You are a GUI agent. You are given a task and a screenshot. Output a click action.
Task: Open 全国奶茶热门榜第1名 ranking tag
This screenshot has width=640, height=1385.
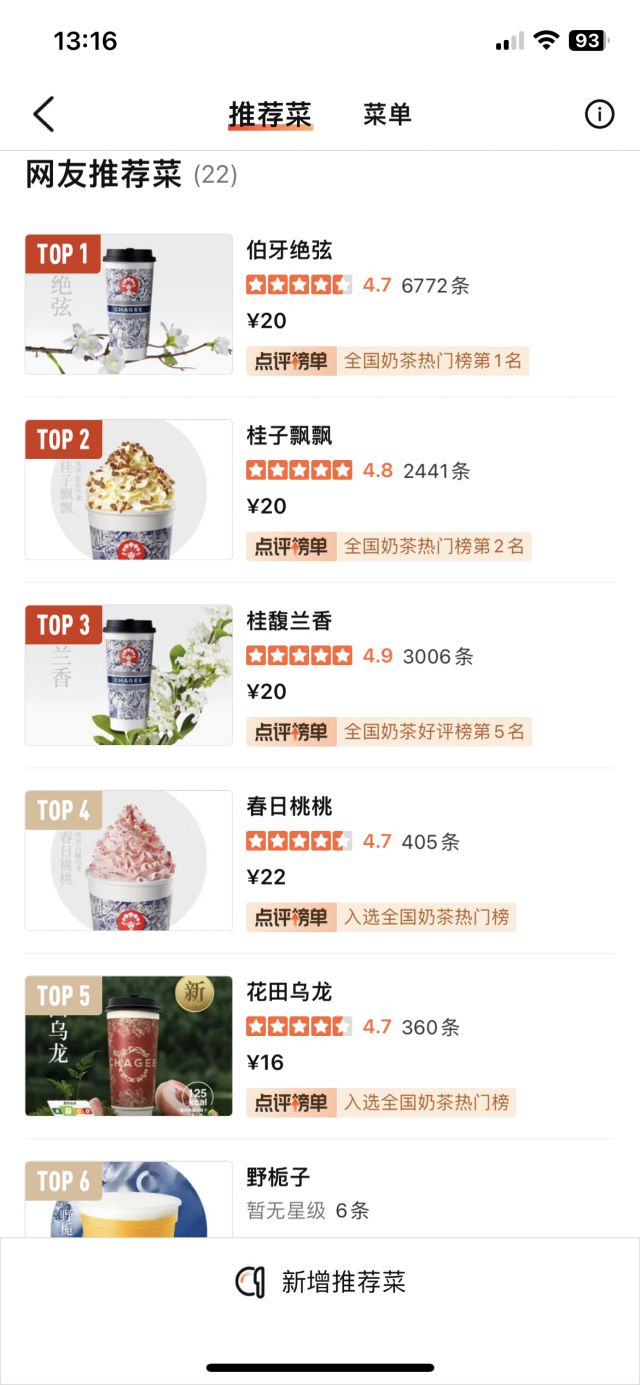(x=388, y=361)
